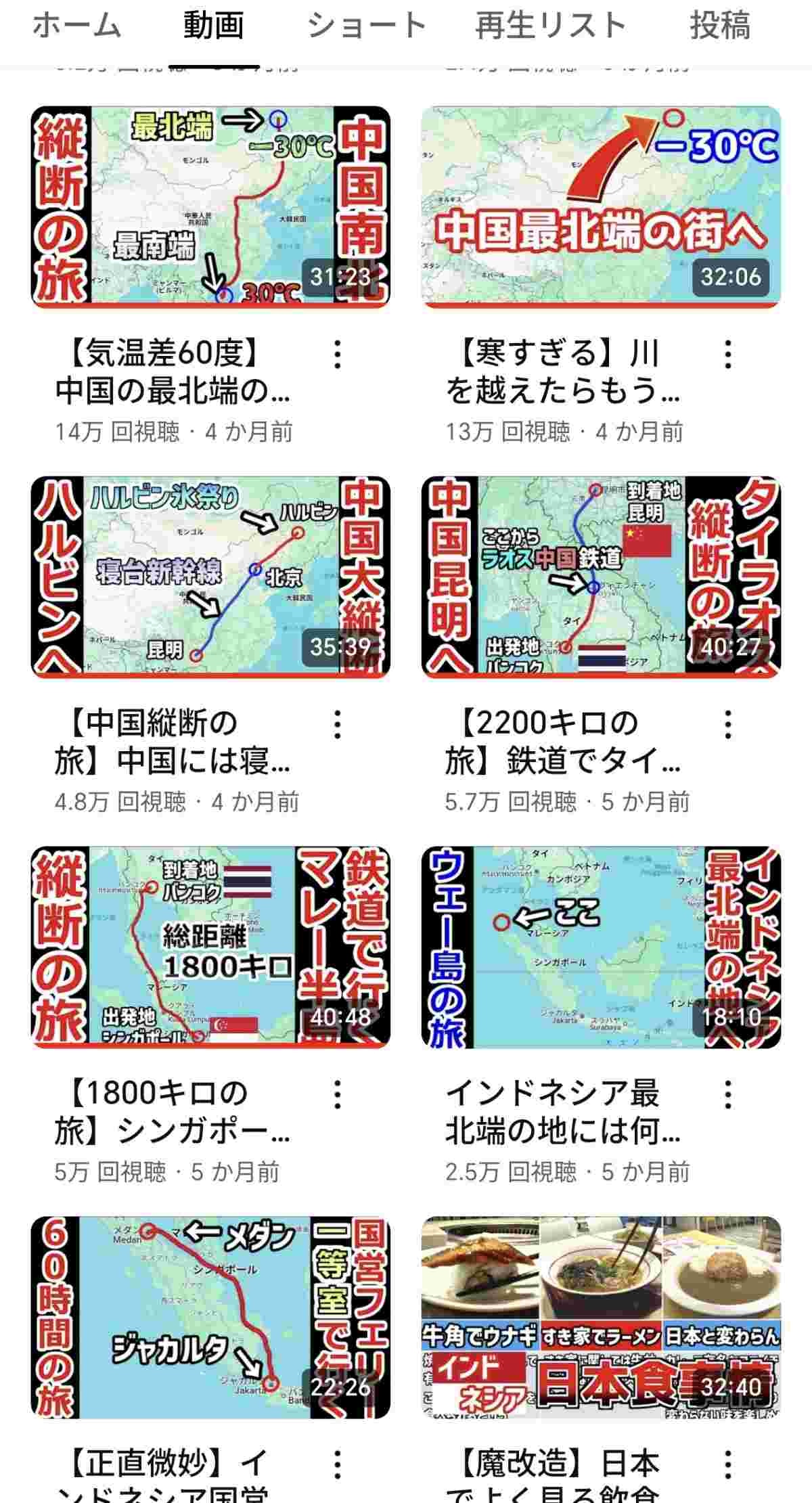
Task: Tap three-dot menu beside 【正直微妙】 video
Action: [x=337, y=1464]
